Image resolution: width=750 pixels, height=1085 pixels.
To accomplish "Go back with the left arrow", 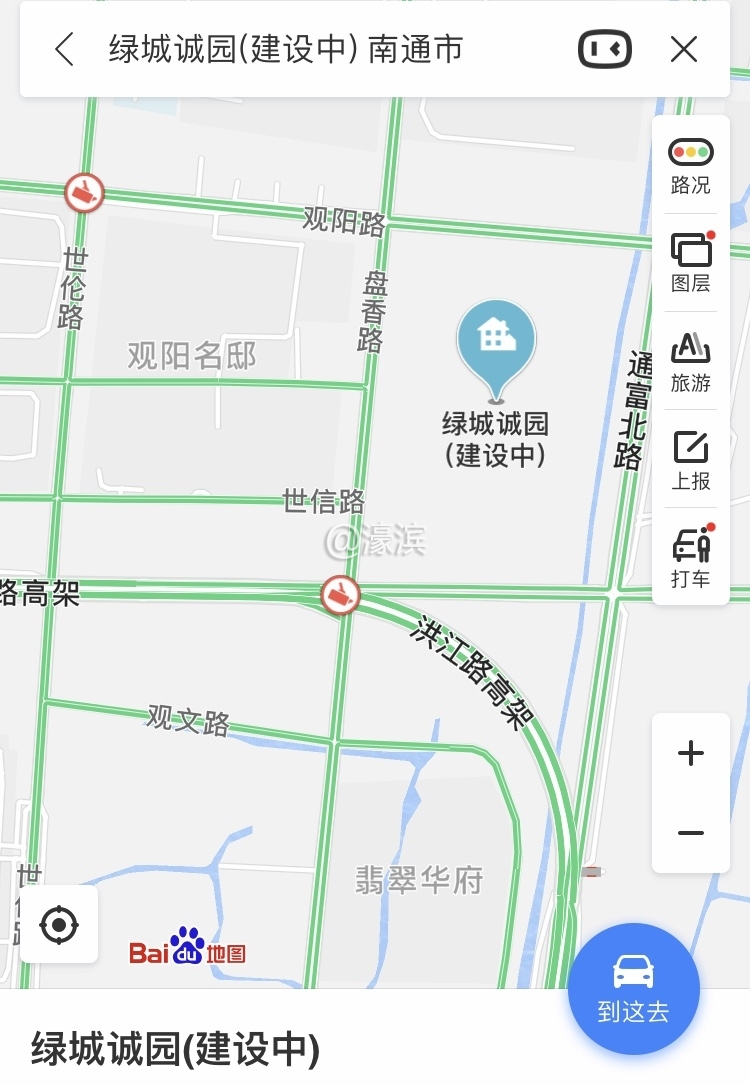I will tap(64, 48).
